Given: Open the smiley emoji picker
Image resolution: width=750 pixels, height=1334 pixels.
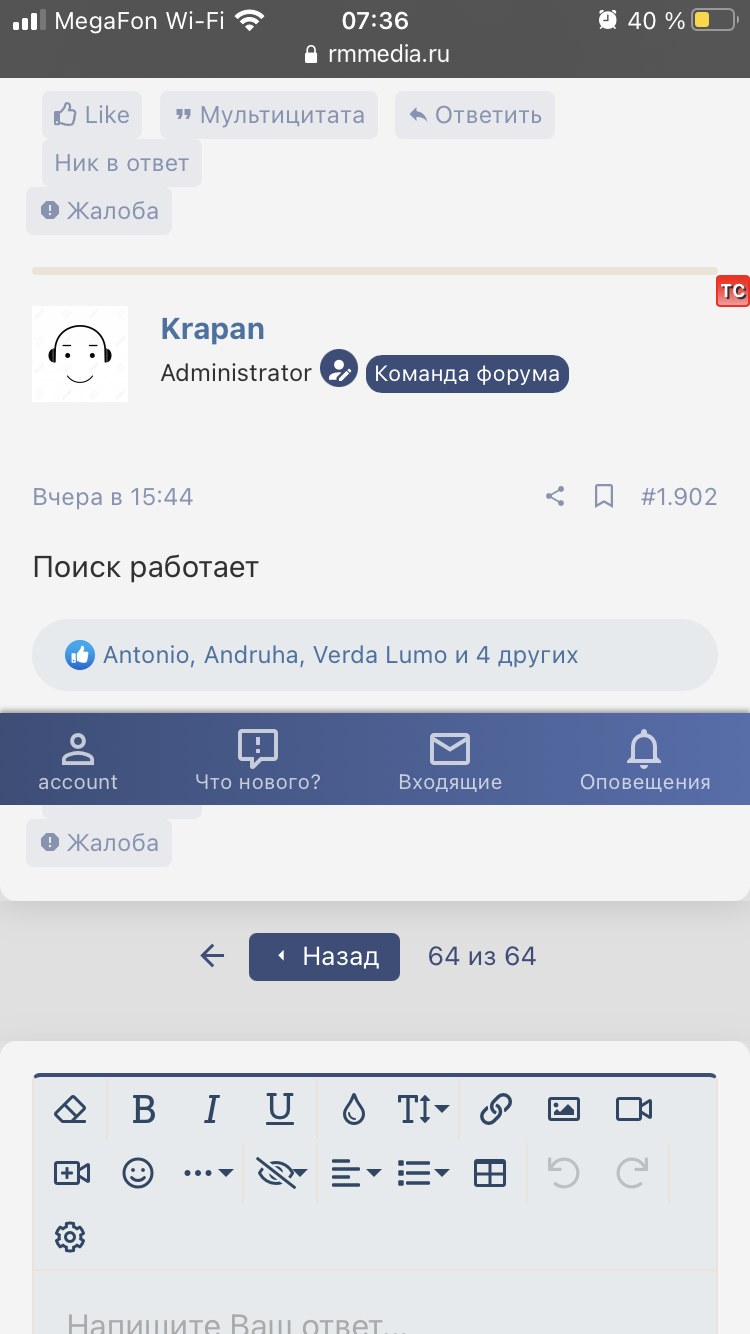Looking at the screenshot, I should coord(138,1173).
